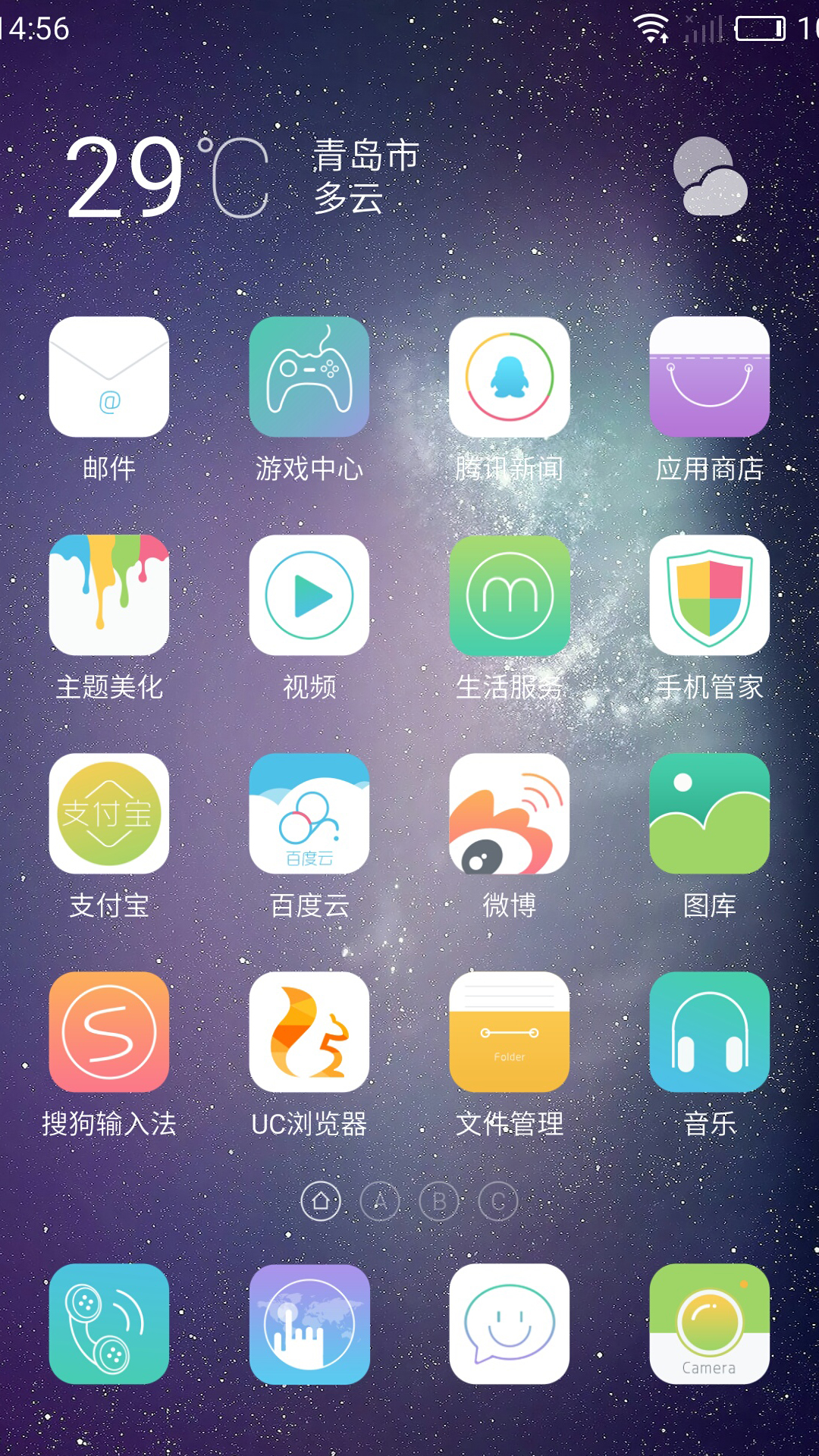Launch 手机管家 phone manager

pyautogui.click(x=710, y=595)
